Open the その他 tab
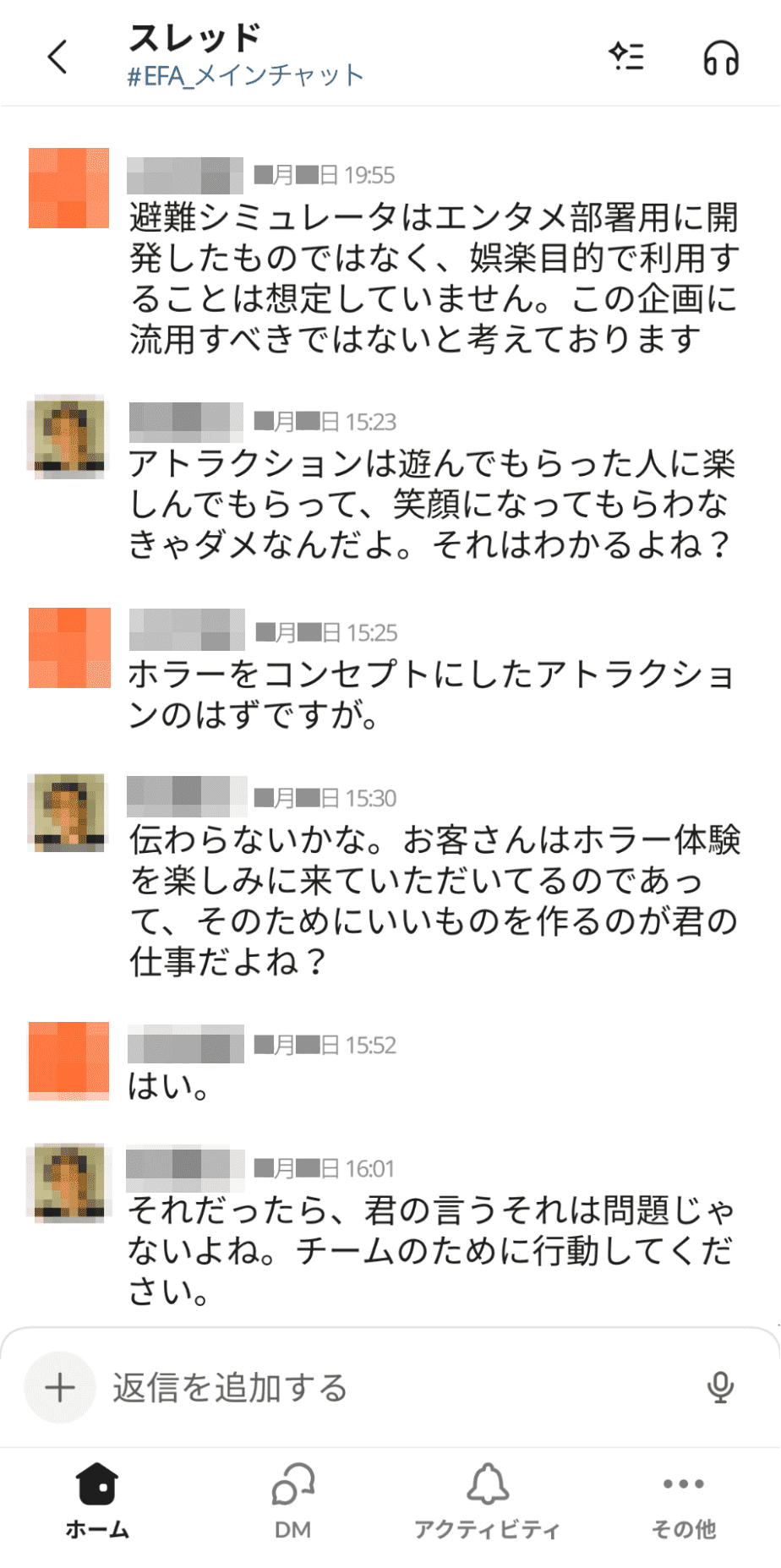Image resolution: width=781 pixels, height=1568 pixels. pyautogui.click(x=683, y=1501)
